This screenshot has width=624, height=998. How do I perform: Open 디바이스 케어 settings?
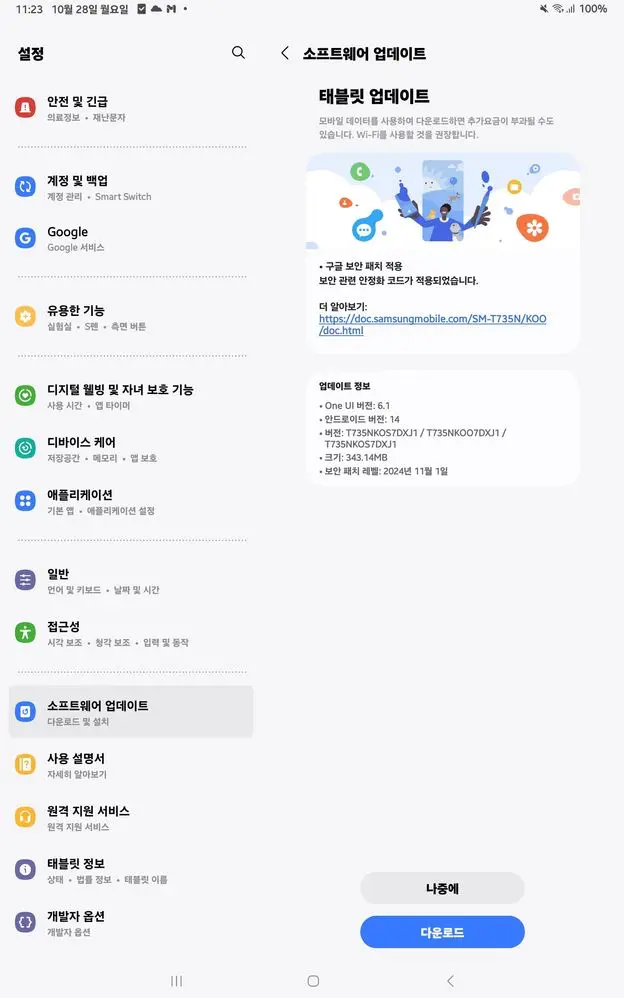click(130, 448)
